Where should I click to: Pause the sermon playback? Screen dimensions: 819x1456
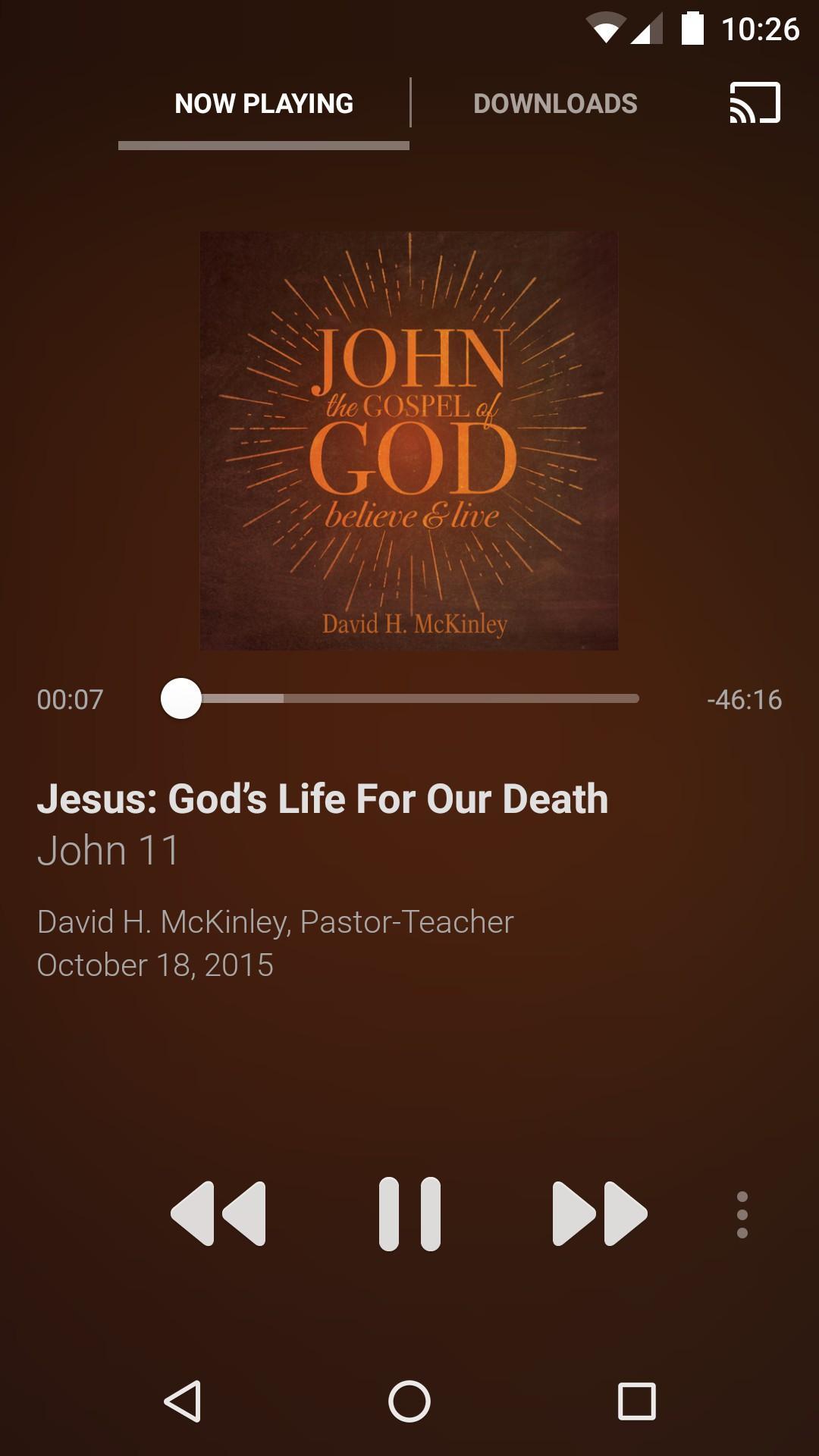(409, 1213)
